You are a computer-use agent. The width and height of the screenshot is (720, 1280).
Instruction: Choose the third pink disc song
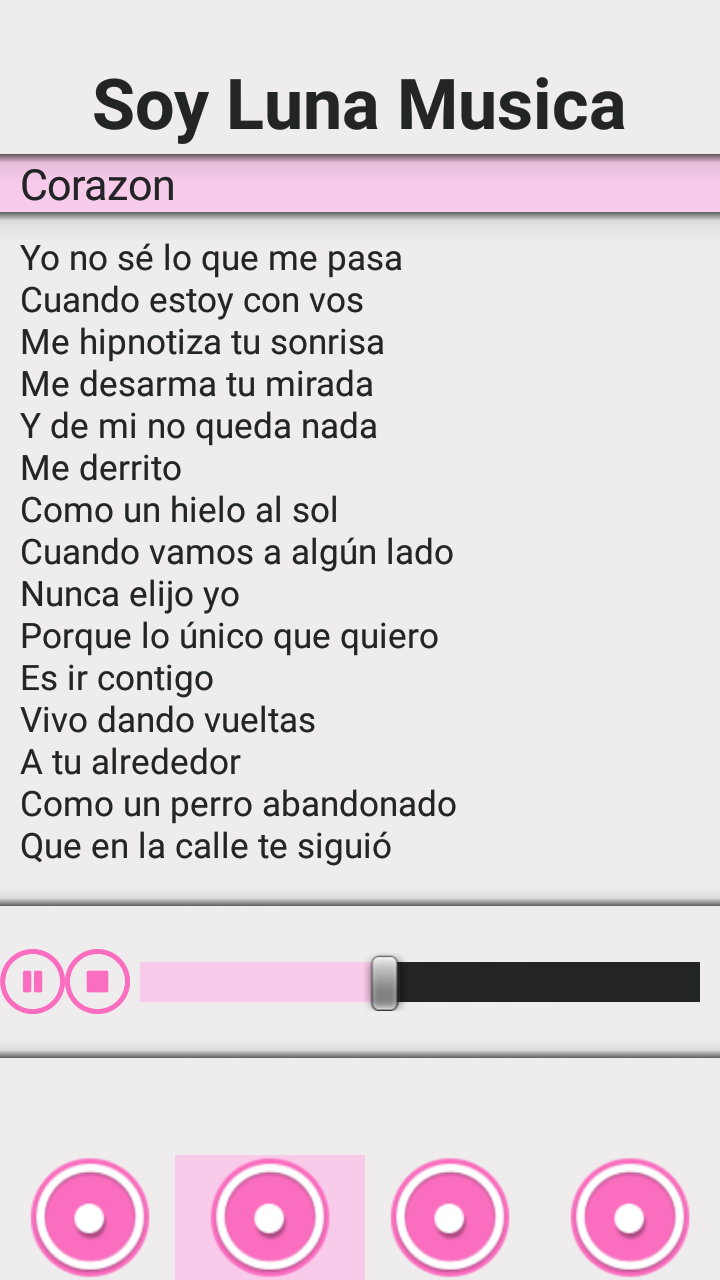coord(450,1218)
